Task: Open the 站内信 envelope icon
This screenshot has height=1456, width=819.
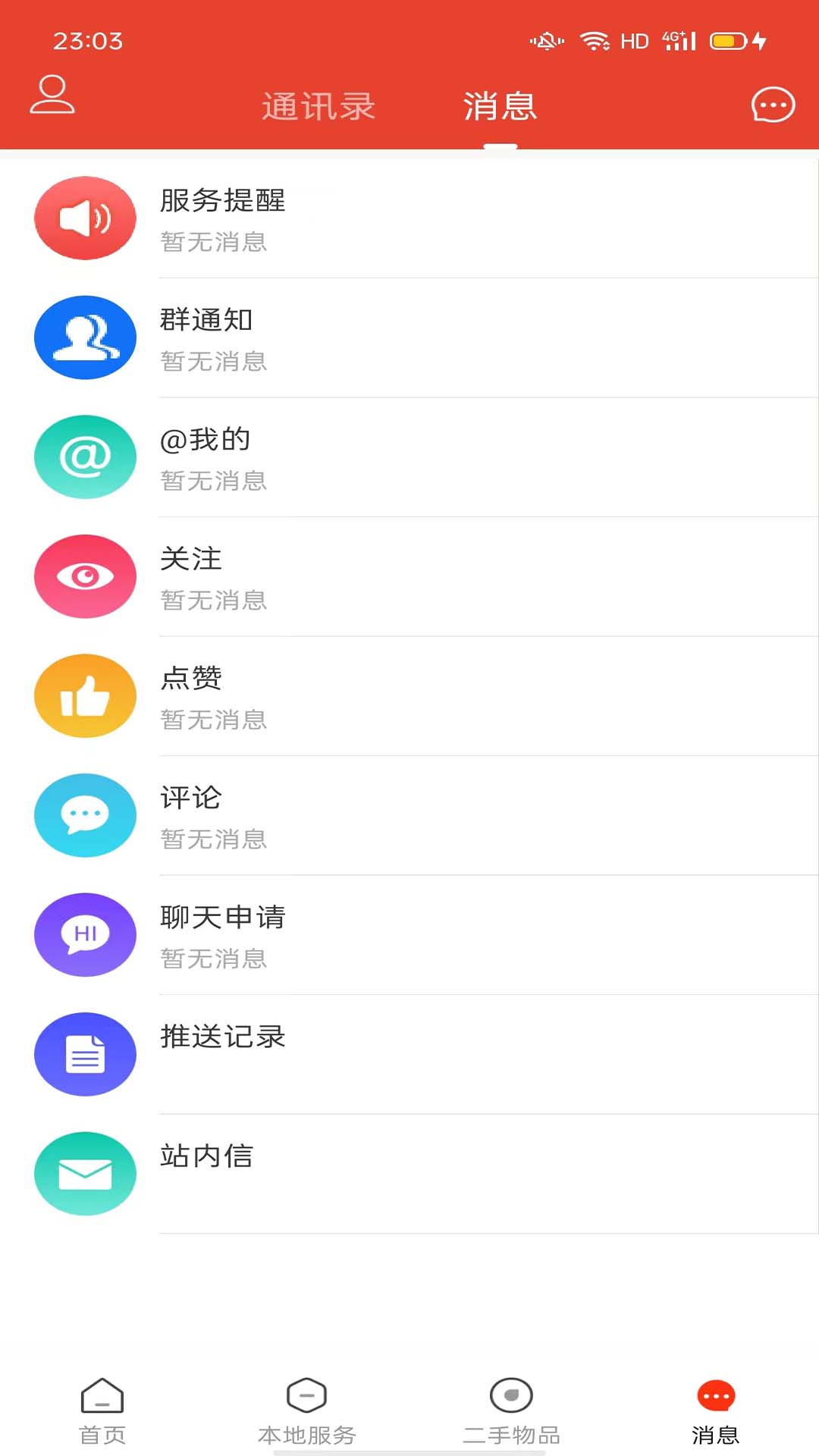Action: pyautogui.click(x=85, y=1173)
